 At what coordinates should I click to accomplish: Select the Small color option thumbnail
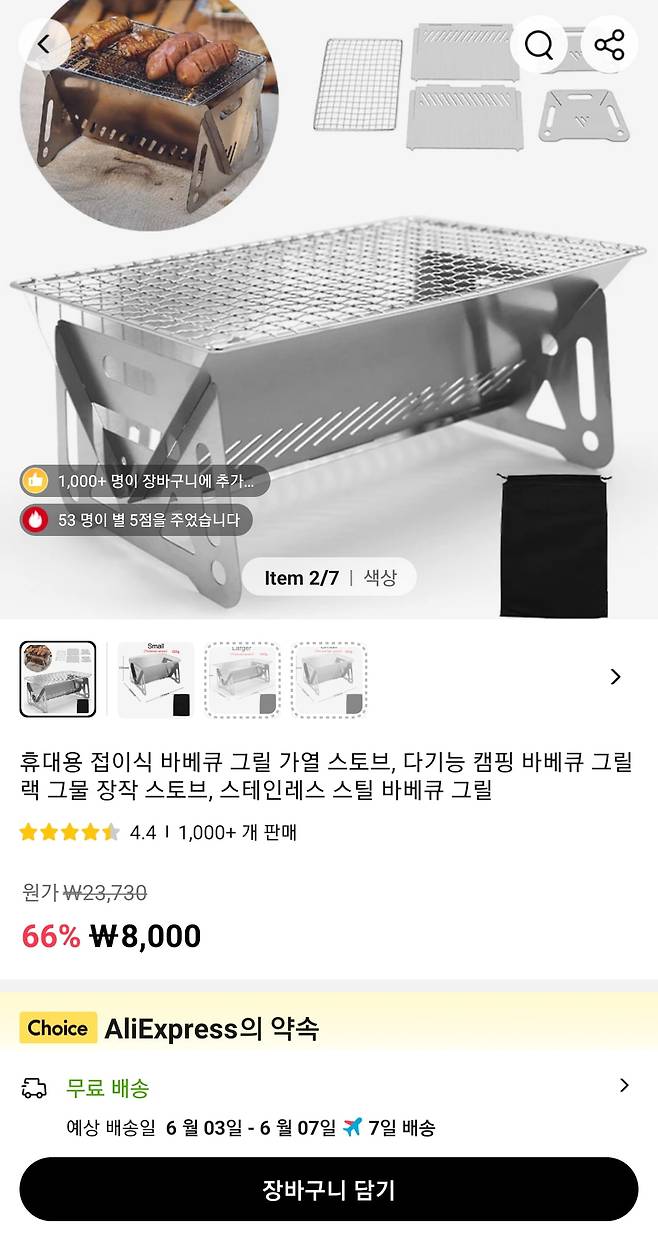(x=156, y=680)
